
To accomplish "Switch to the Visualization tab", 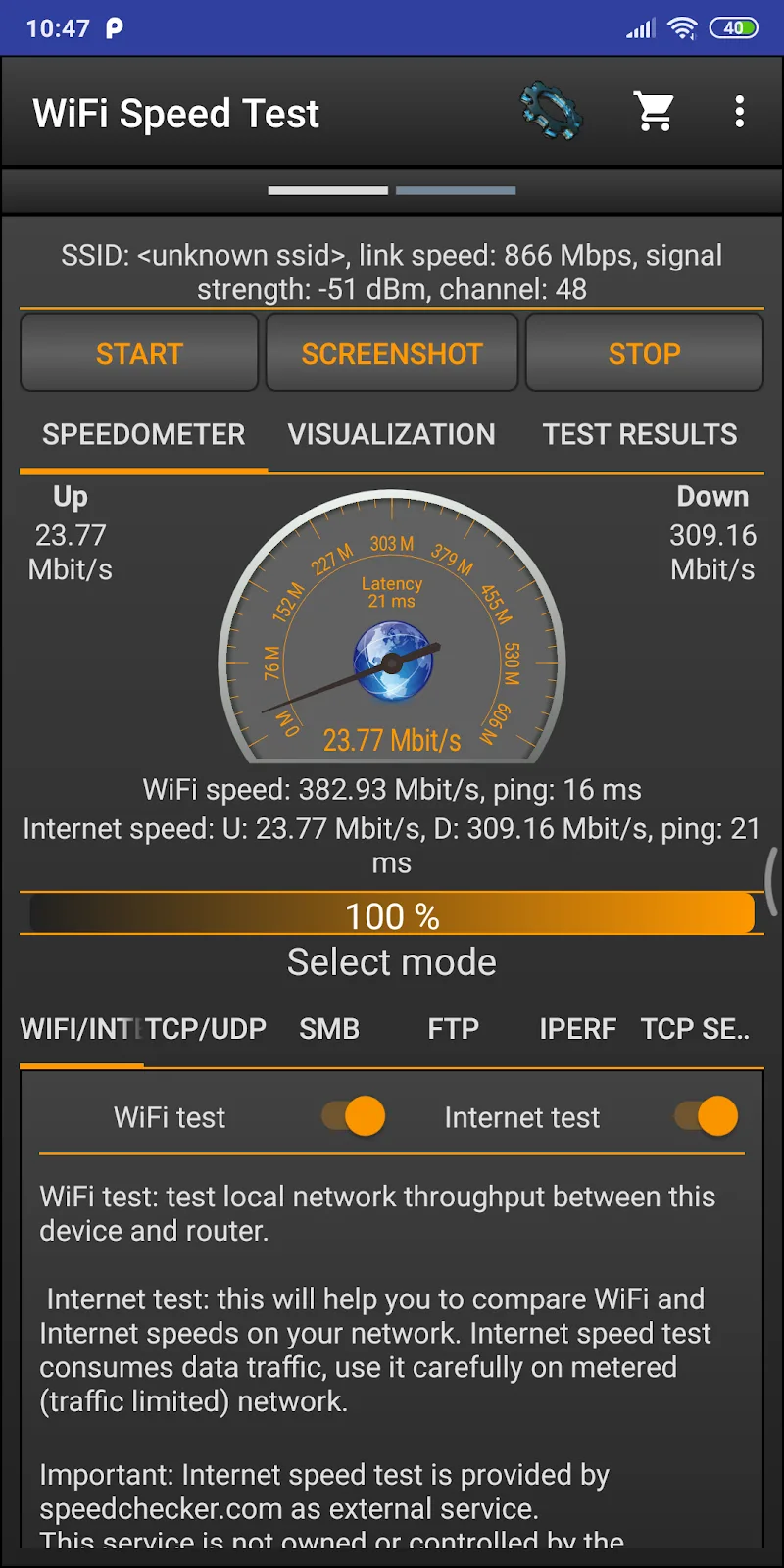I will [x=392, y=435].
